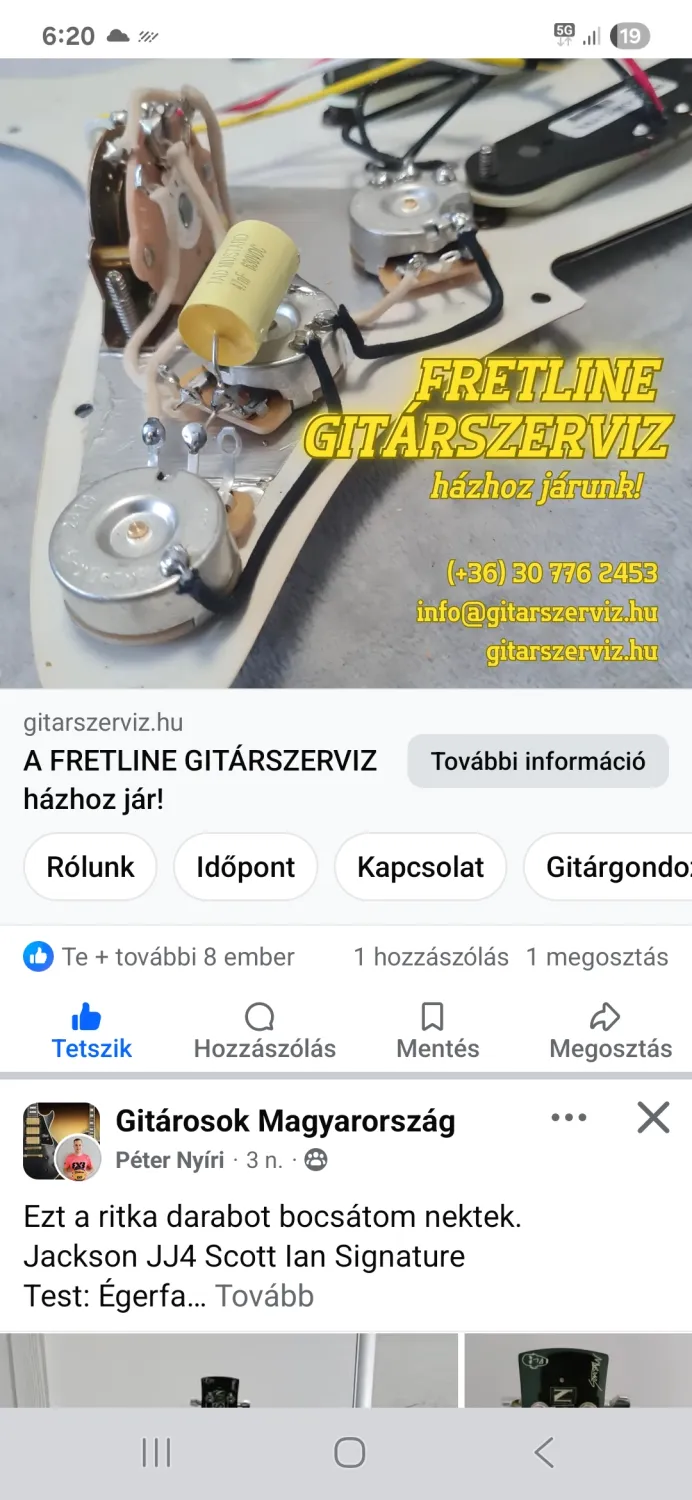
Task: See who reacted to the ad
Action: click(x=159, y=957)
